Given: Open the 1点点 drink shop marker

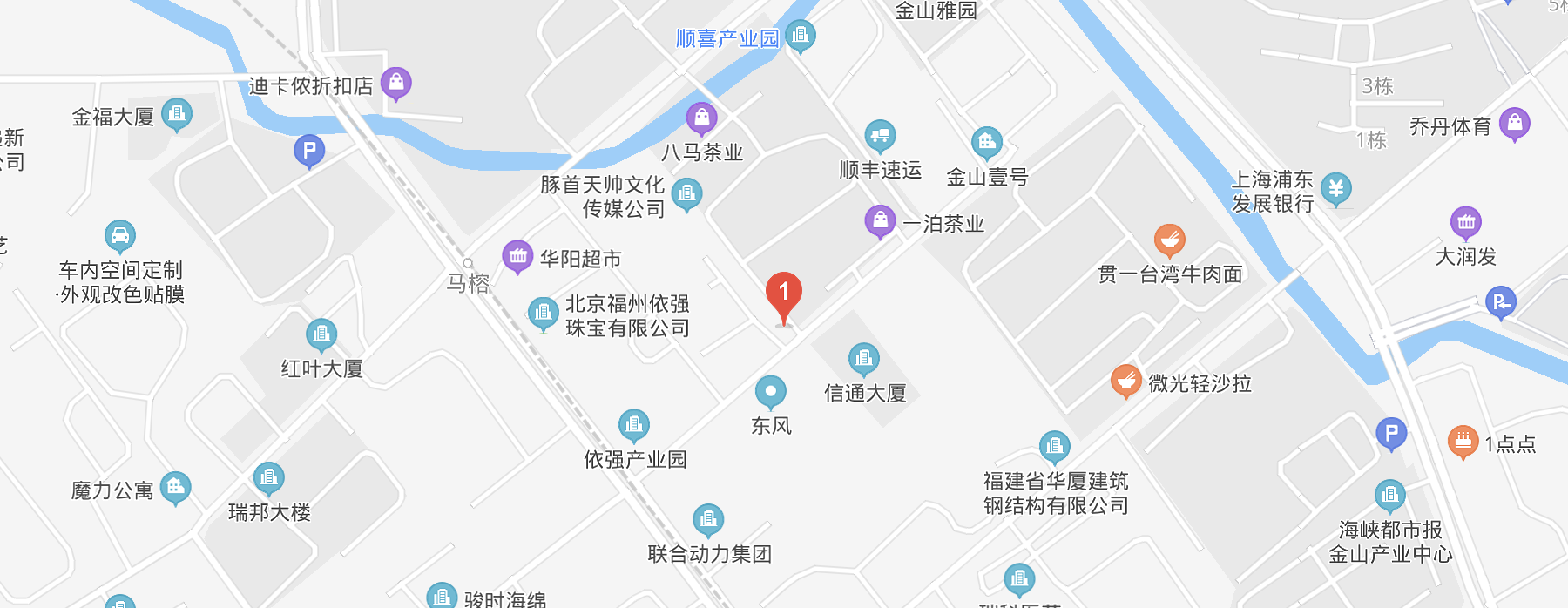Looking at the screenshot, I should [x=1463, y=442].
